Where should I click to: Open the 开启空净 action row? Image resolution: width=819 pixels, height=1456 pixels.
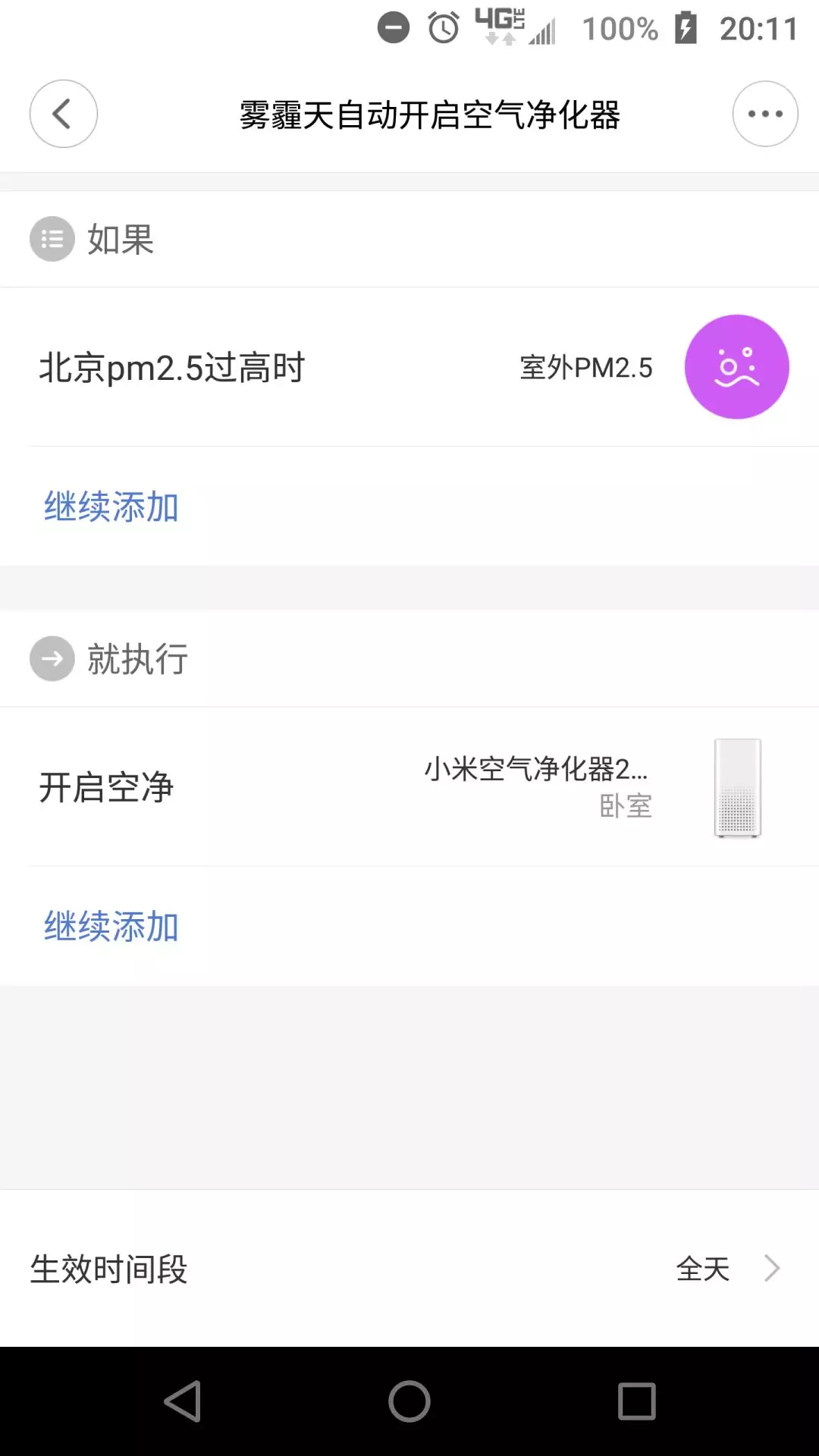point(409,787)
